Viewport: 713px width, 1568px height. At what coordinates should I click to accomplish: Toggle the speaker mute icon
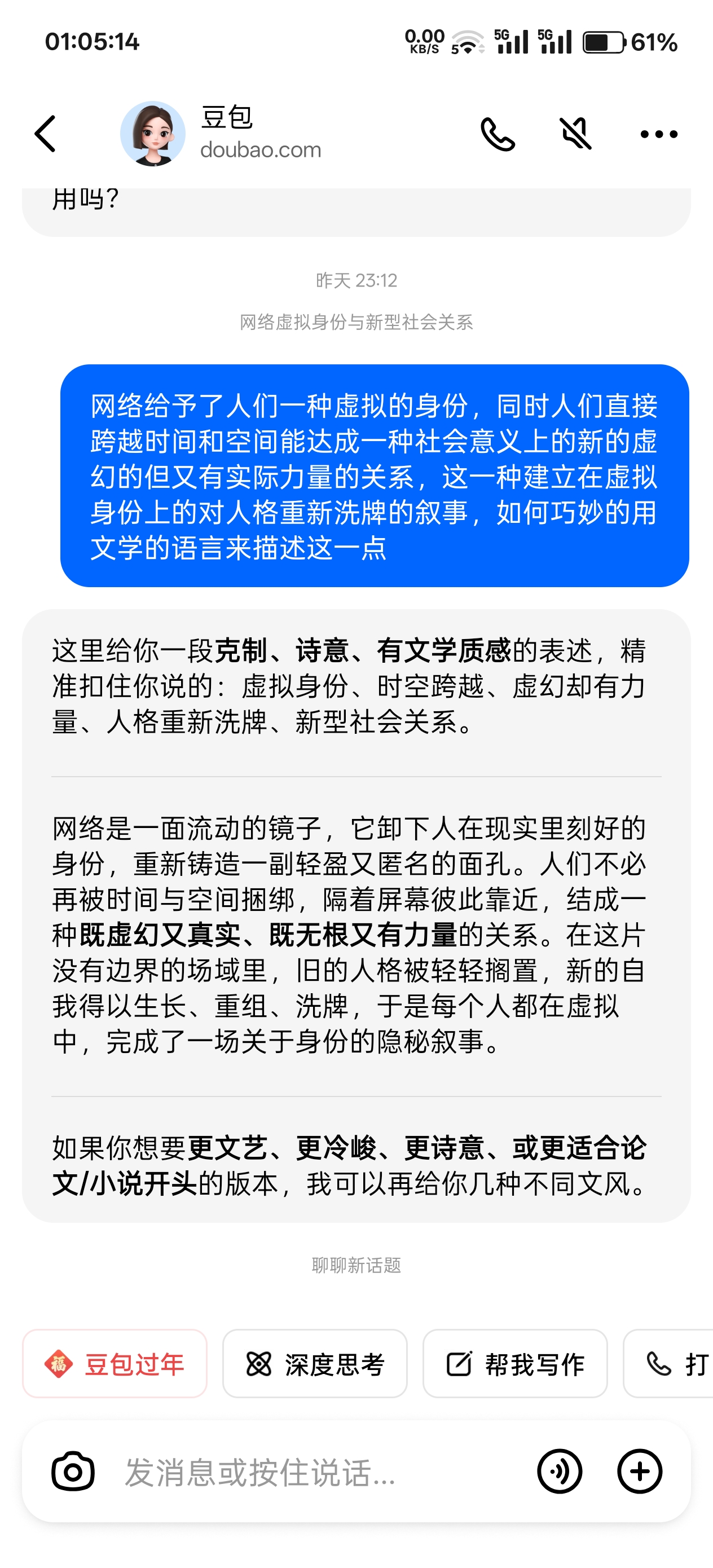coord(575,134)
